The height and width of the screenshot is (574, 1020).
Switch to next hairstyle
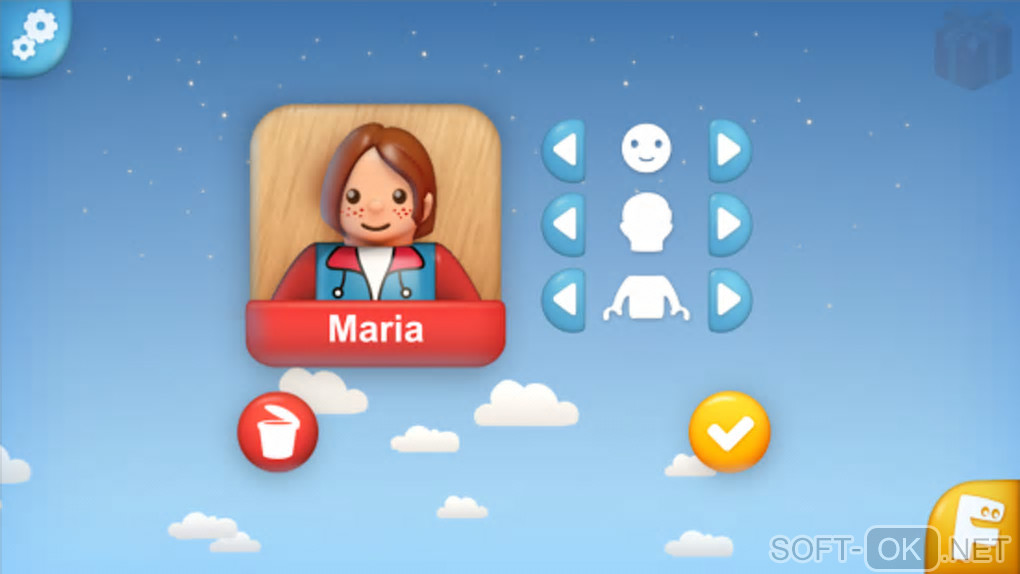coord(729,224)
